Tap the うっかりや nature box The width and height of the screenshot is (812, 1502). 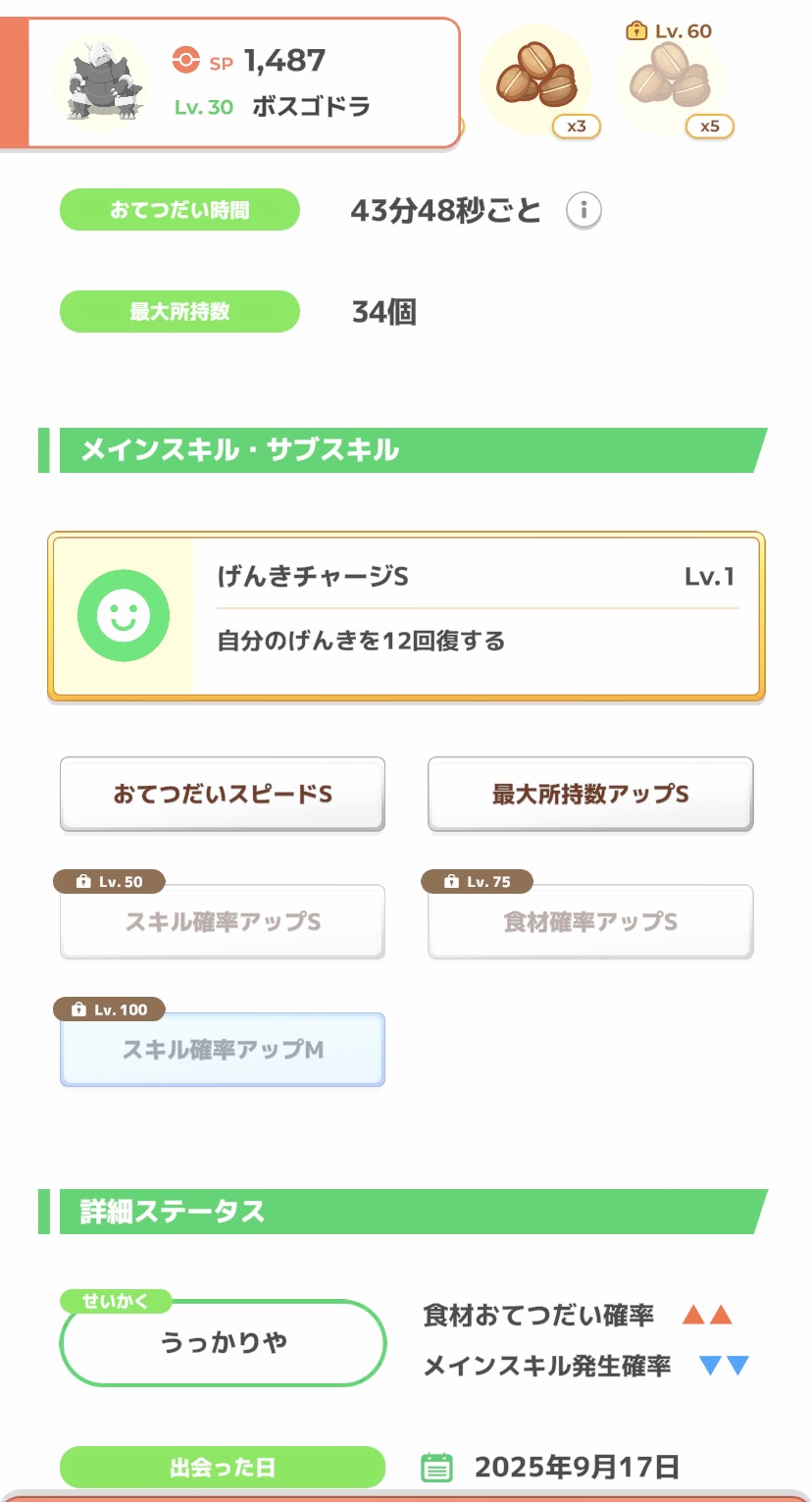pos(224,1342)
